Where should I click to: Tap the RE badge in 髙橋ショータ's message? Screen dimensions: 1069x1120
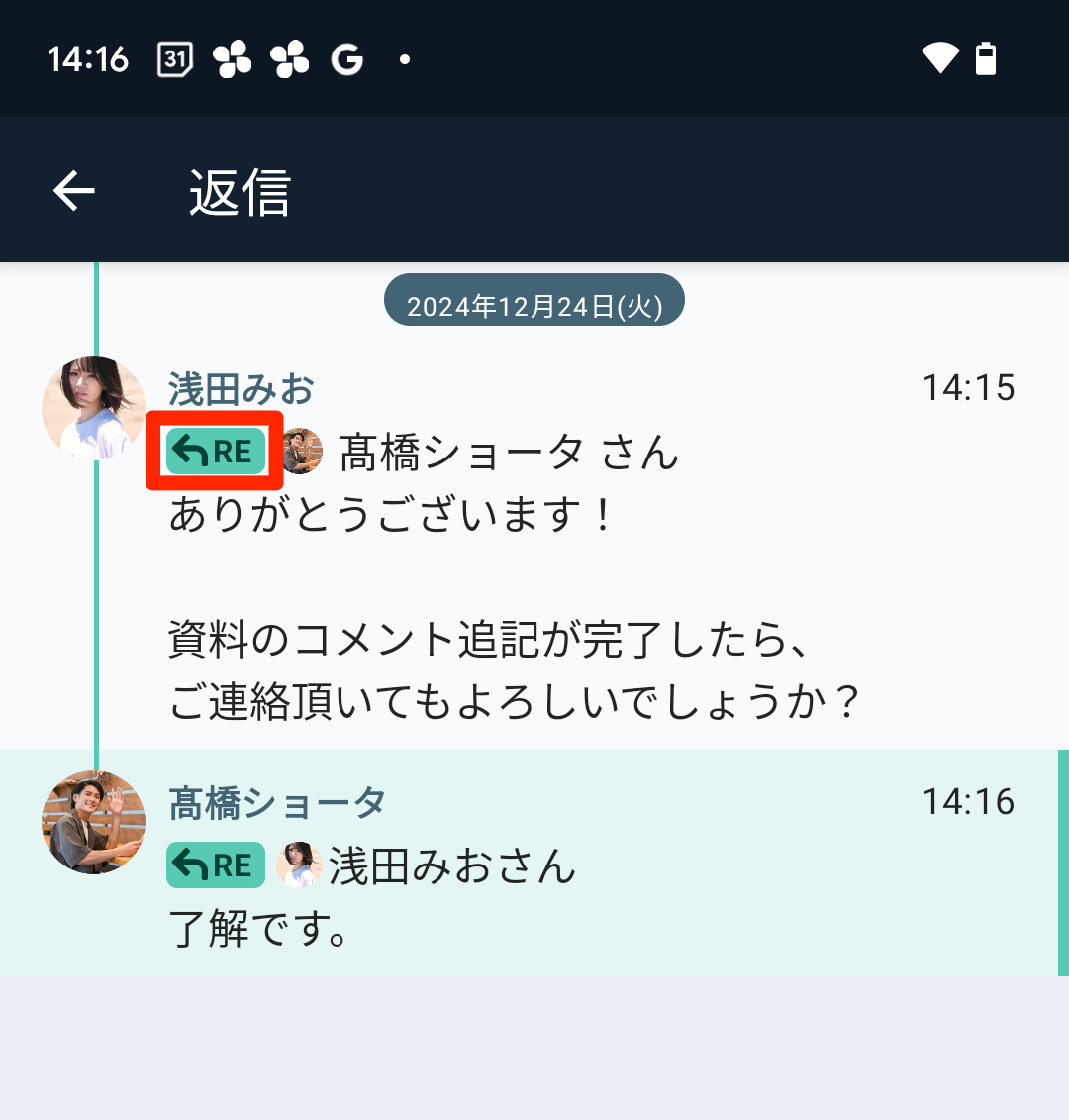tap(215, 865)
